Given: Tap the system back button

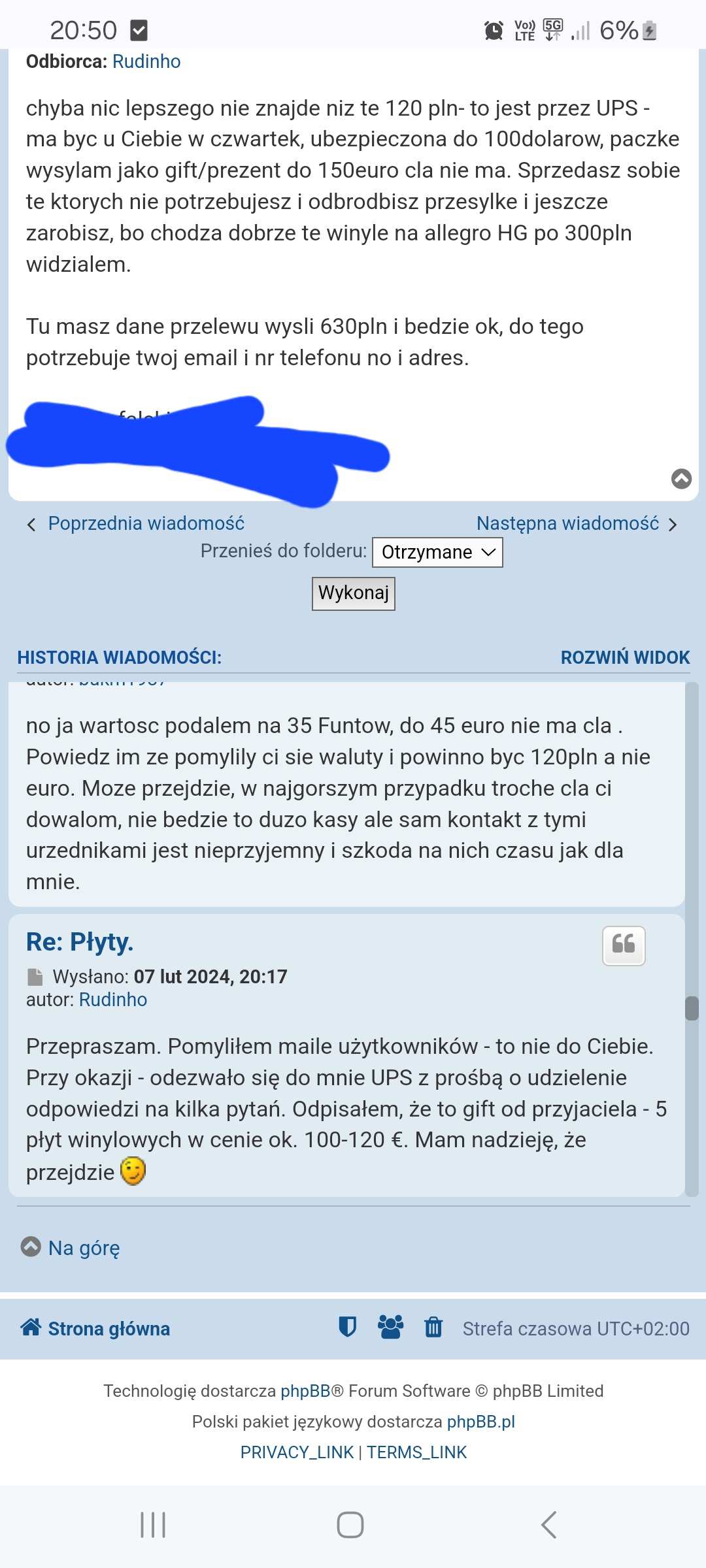Looking at the screenshot, I should [549, 1525].
